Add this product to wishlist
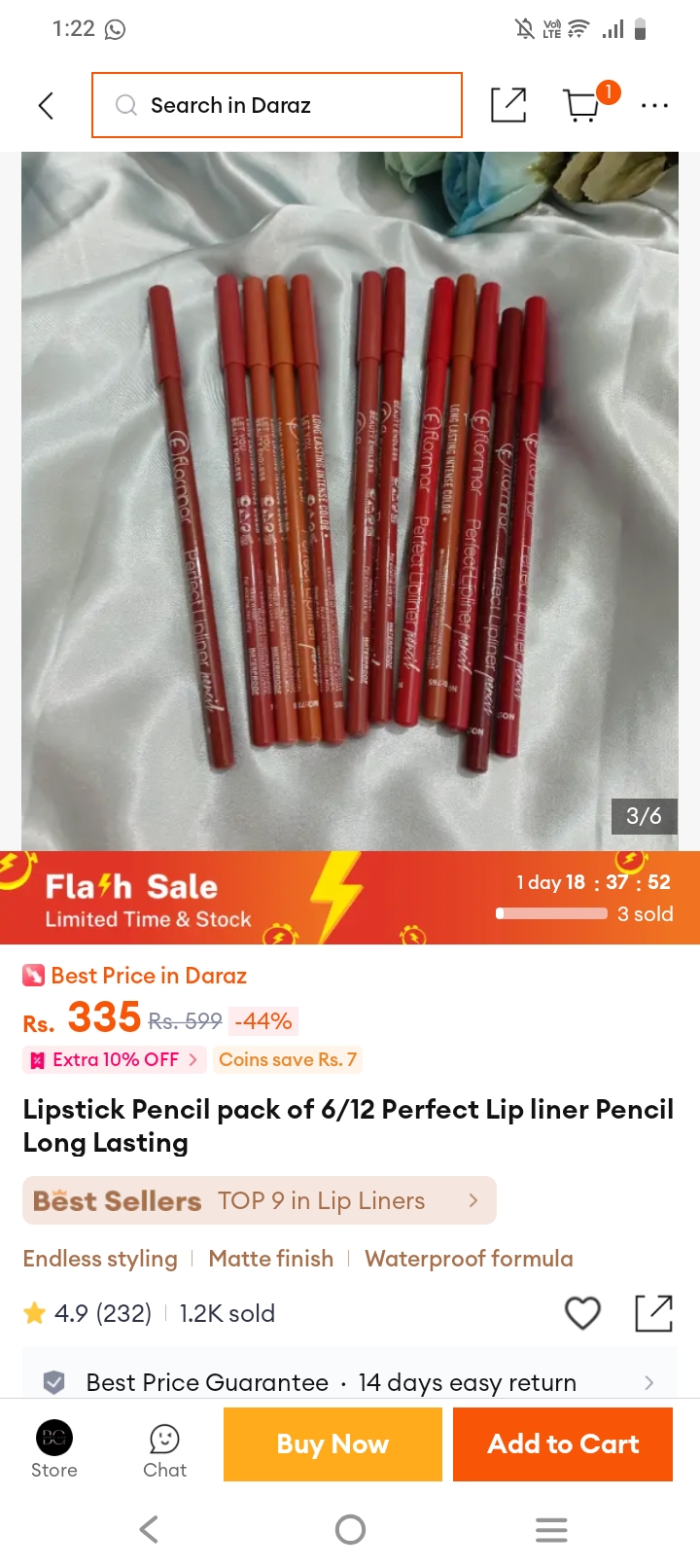The width and height of the screenshot is (700, 1568). coord(582,1313)
